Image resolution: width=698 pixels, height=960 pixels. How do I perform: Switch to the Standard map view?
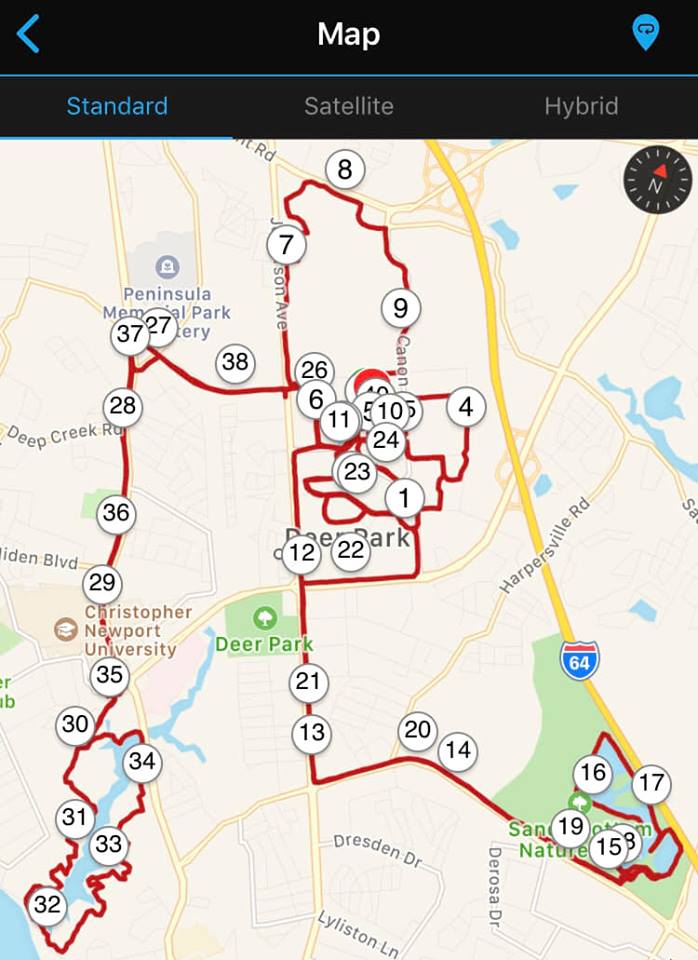[x=117, y=106]
